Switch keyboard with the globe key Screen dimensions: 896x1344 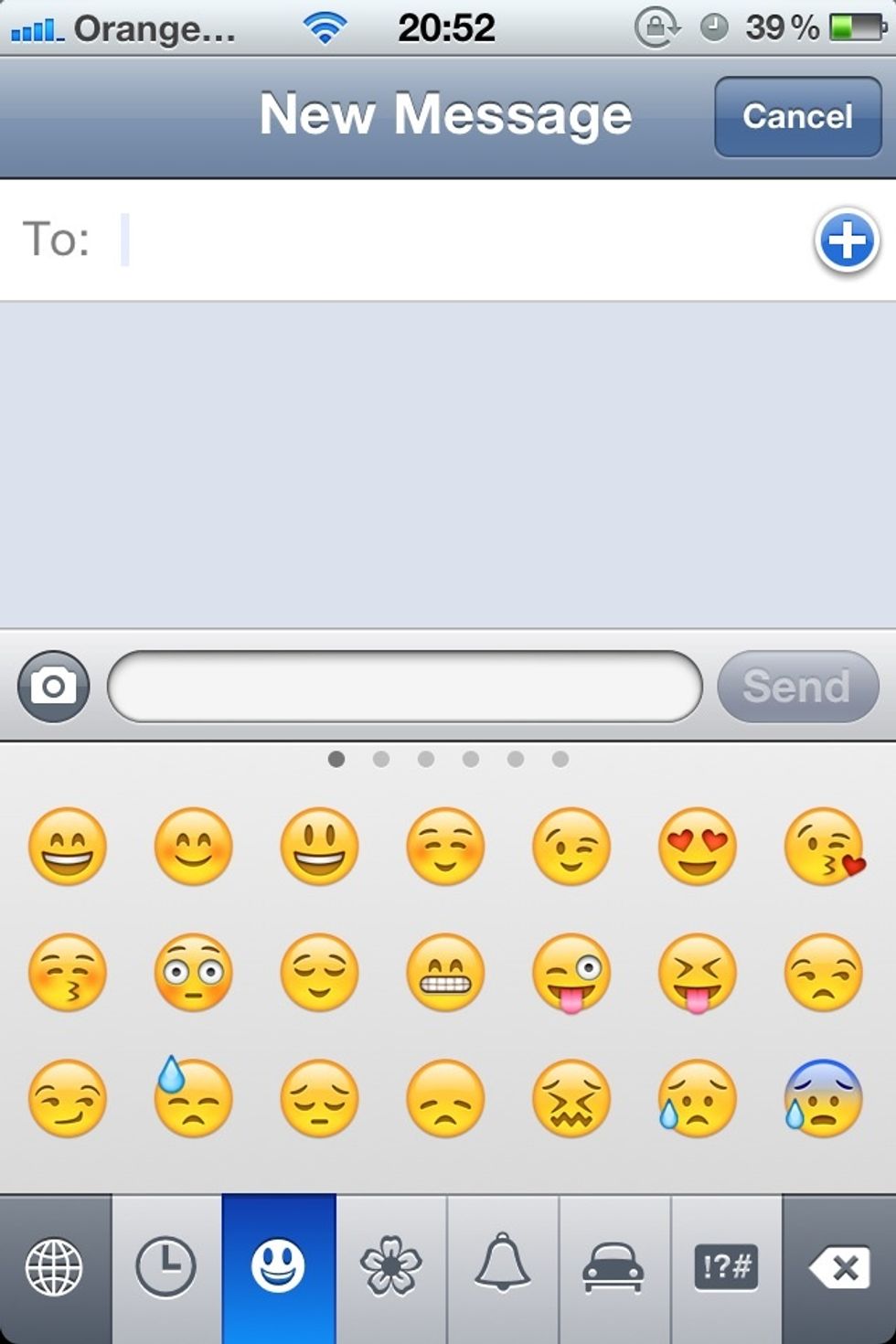pyautogui.click(x=54, y=1267)
